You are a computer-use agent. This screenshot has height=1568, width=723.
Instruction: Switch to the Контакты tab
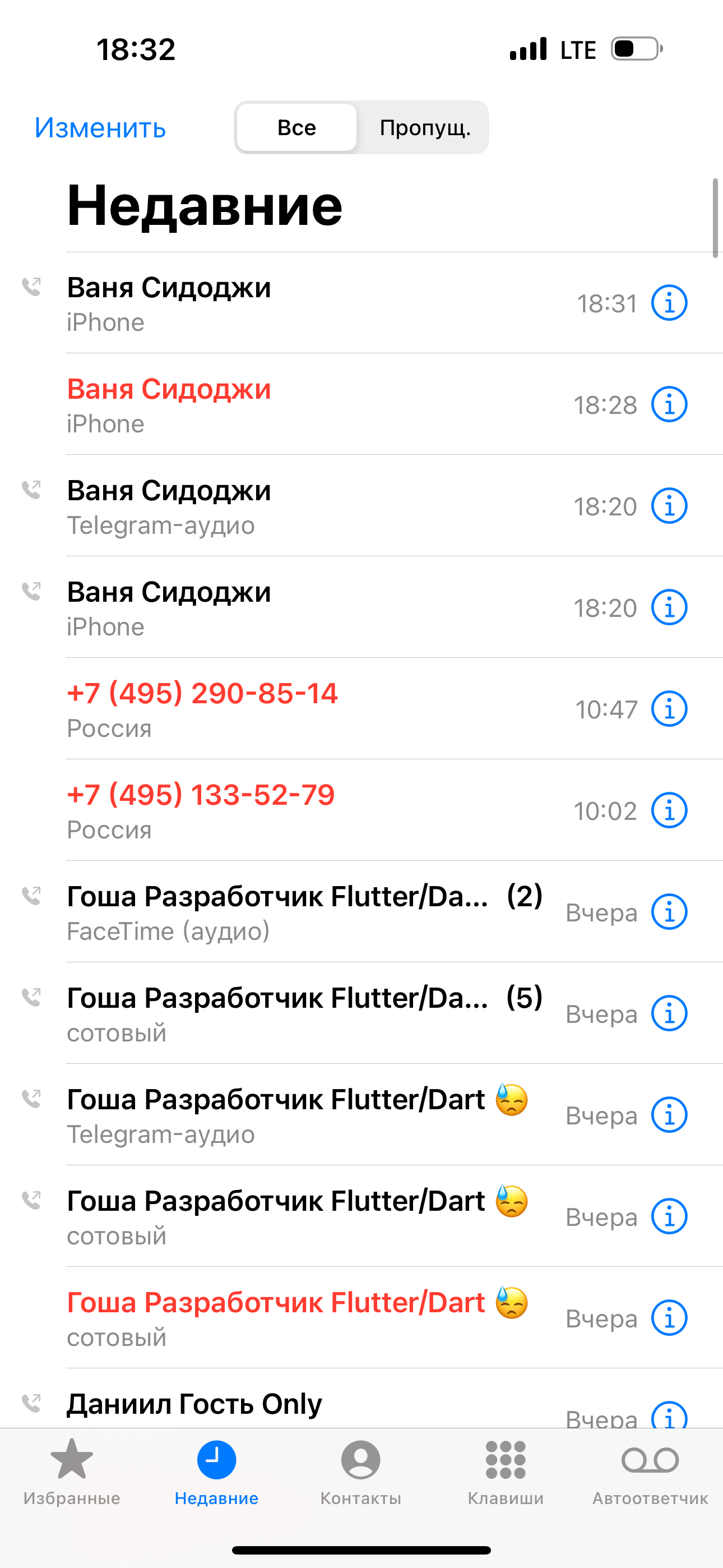(x=361, y=1472)
